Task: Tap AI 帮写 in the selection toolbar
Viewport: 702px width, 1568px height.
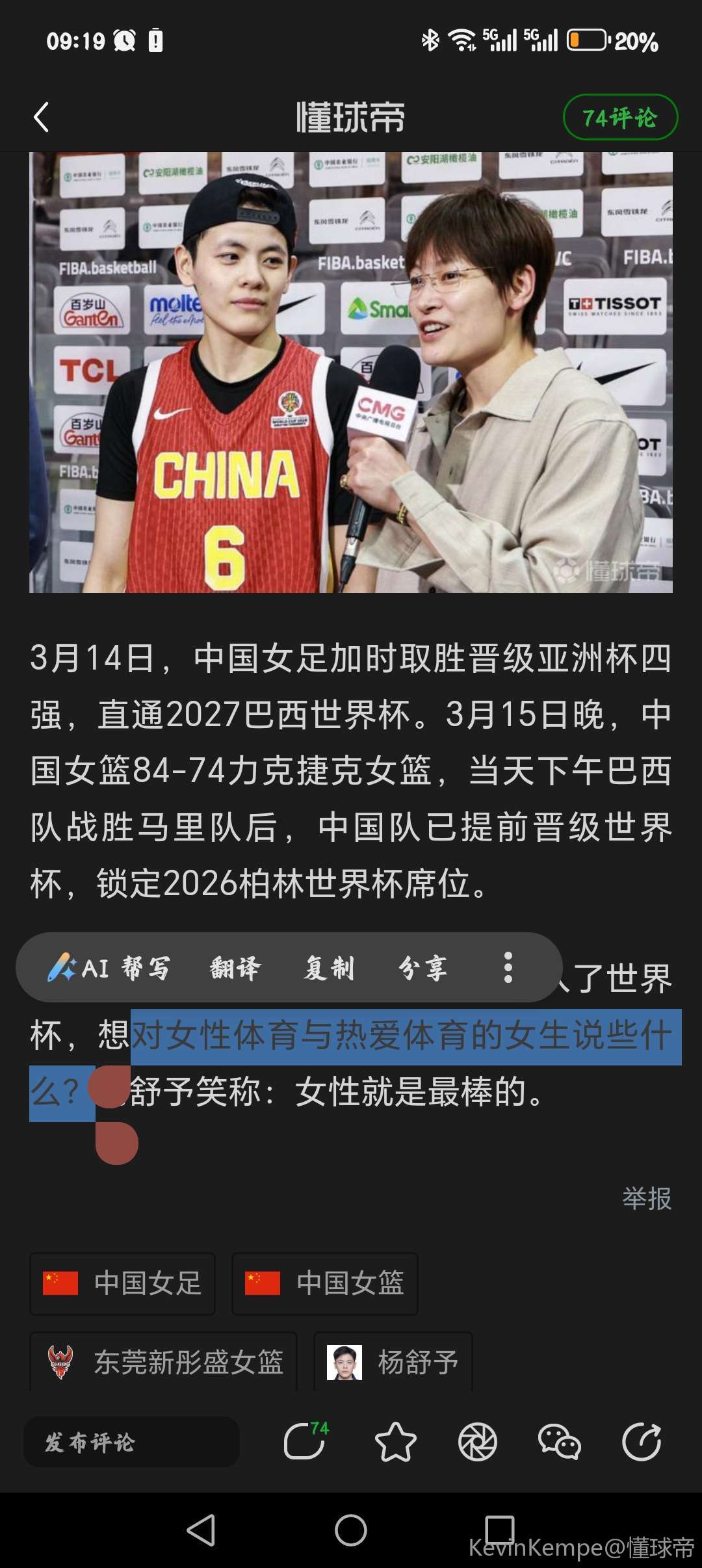Action: (x=109, y=968)
